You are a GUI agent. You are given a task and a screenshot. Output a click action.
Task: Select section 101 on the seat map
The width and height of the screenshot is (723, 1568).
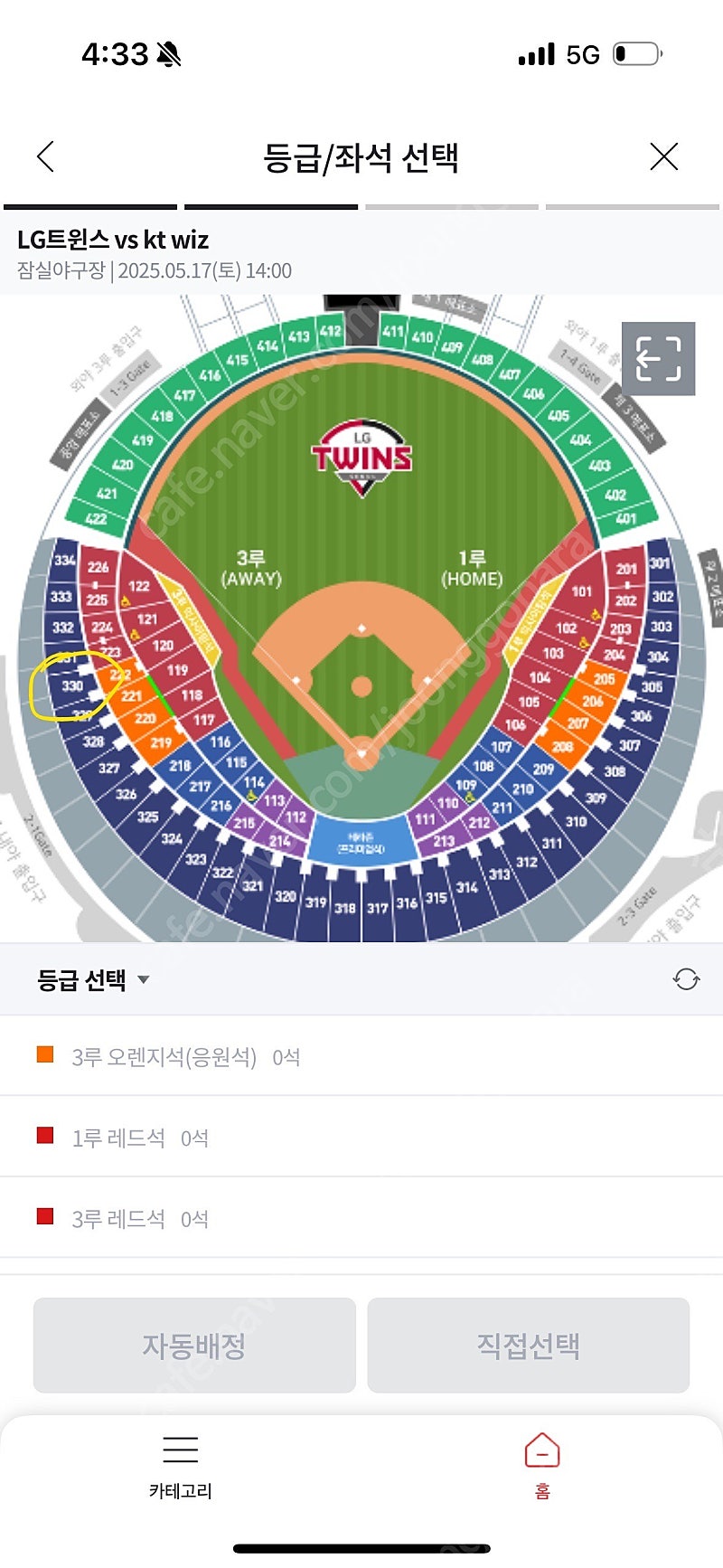tap(581, 591)
